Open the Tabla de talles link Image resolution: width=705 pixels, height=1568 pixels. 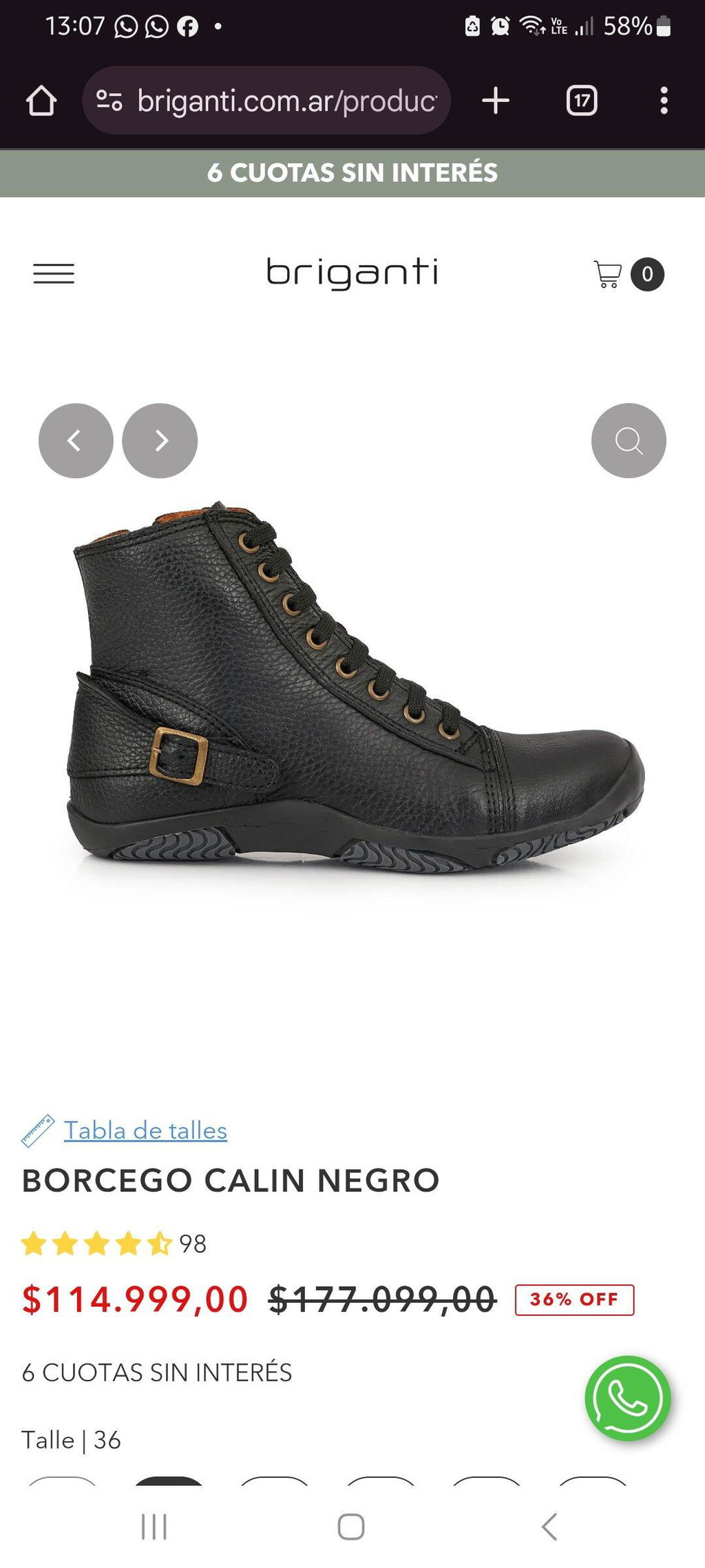click(x=145, y=1131)
